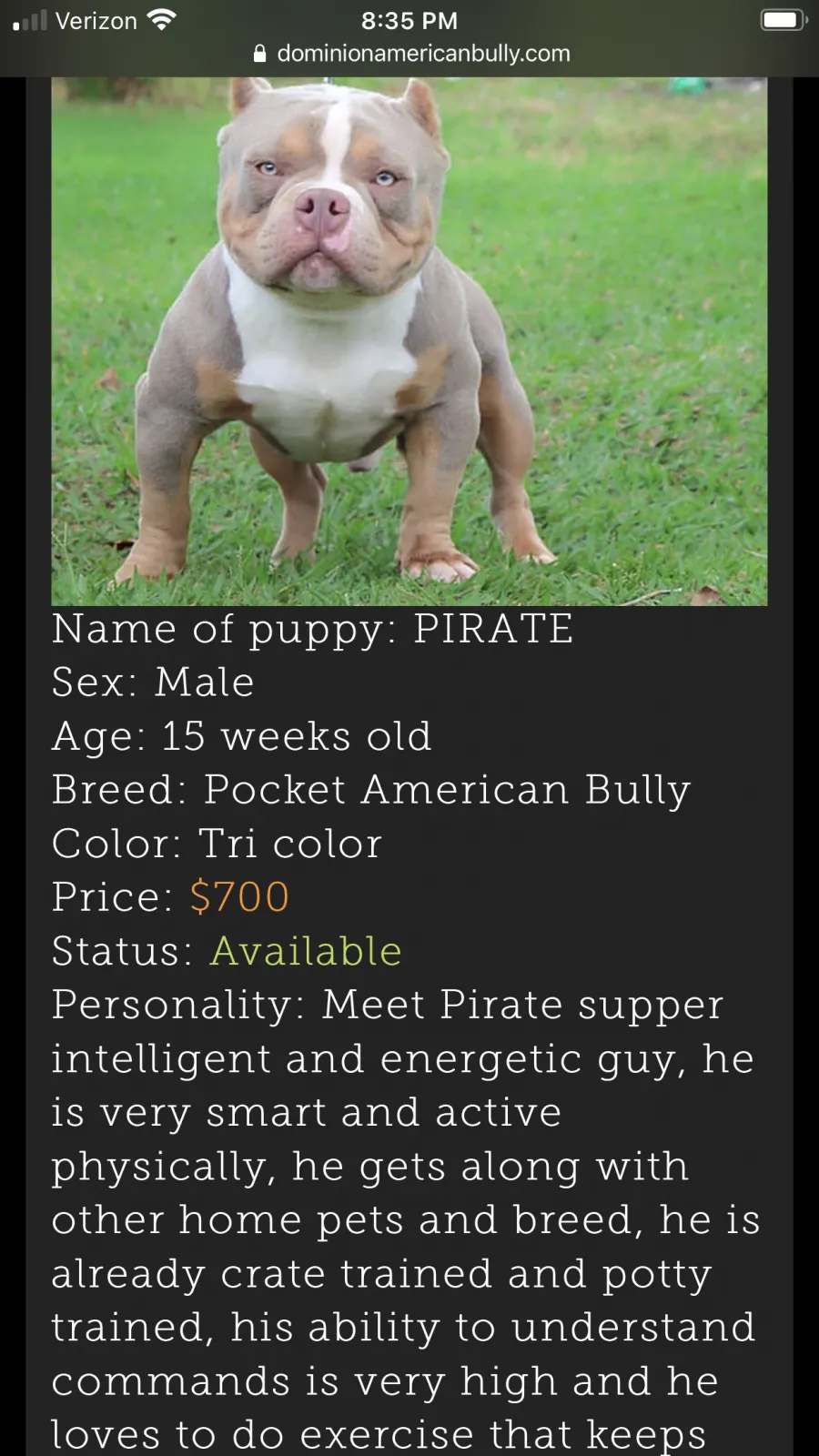Open the photo of puppy Pirate
819x1456 pixels.
409,341
